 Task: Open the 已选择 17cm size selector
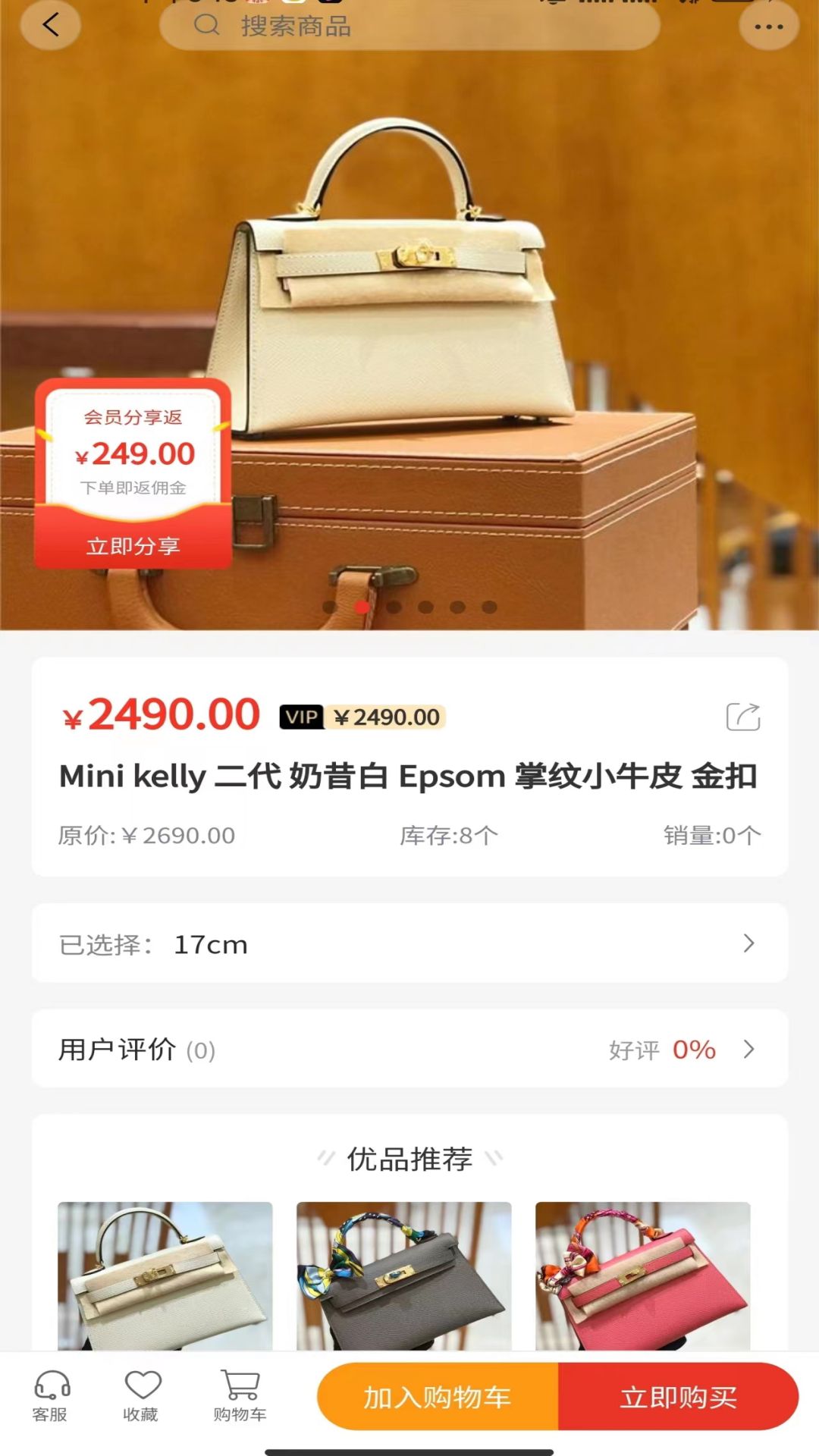click(x=409, y=943)
